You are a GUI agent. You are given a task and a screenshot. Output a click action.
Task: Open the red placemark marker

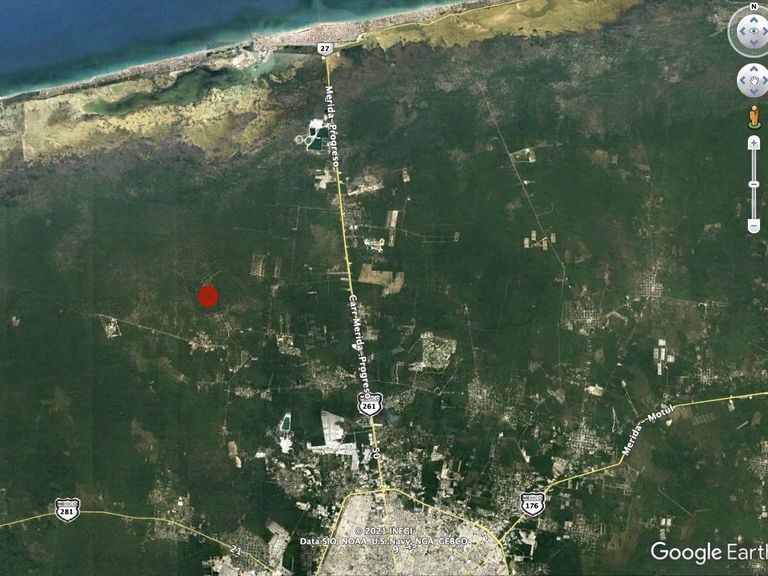pos(208,296)
